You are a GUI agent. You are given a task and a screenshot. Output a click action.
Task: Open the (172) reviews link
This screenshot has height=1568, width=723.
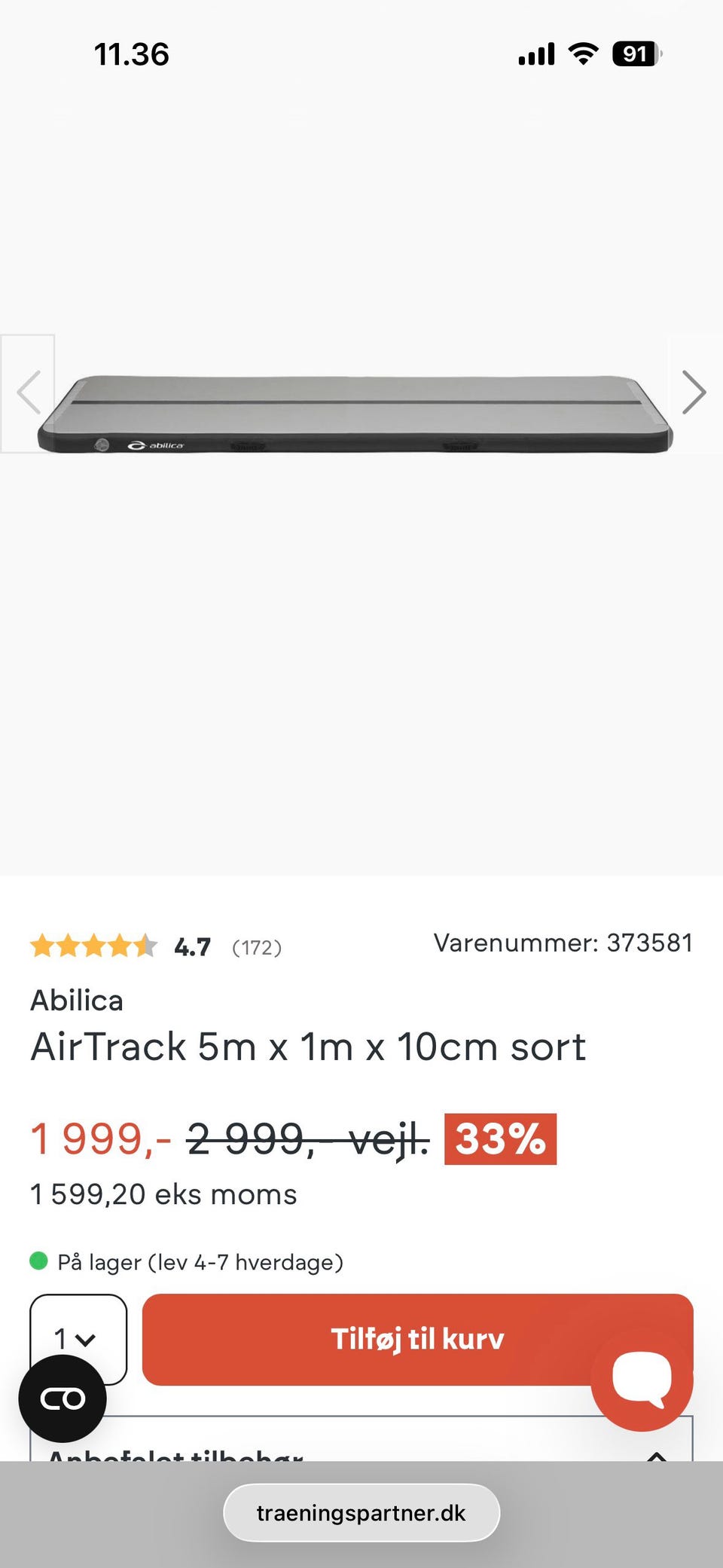pyautogui.click(x=257, y=948)
